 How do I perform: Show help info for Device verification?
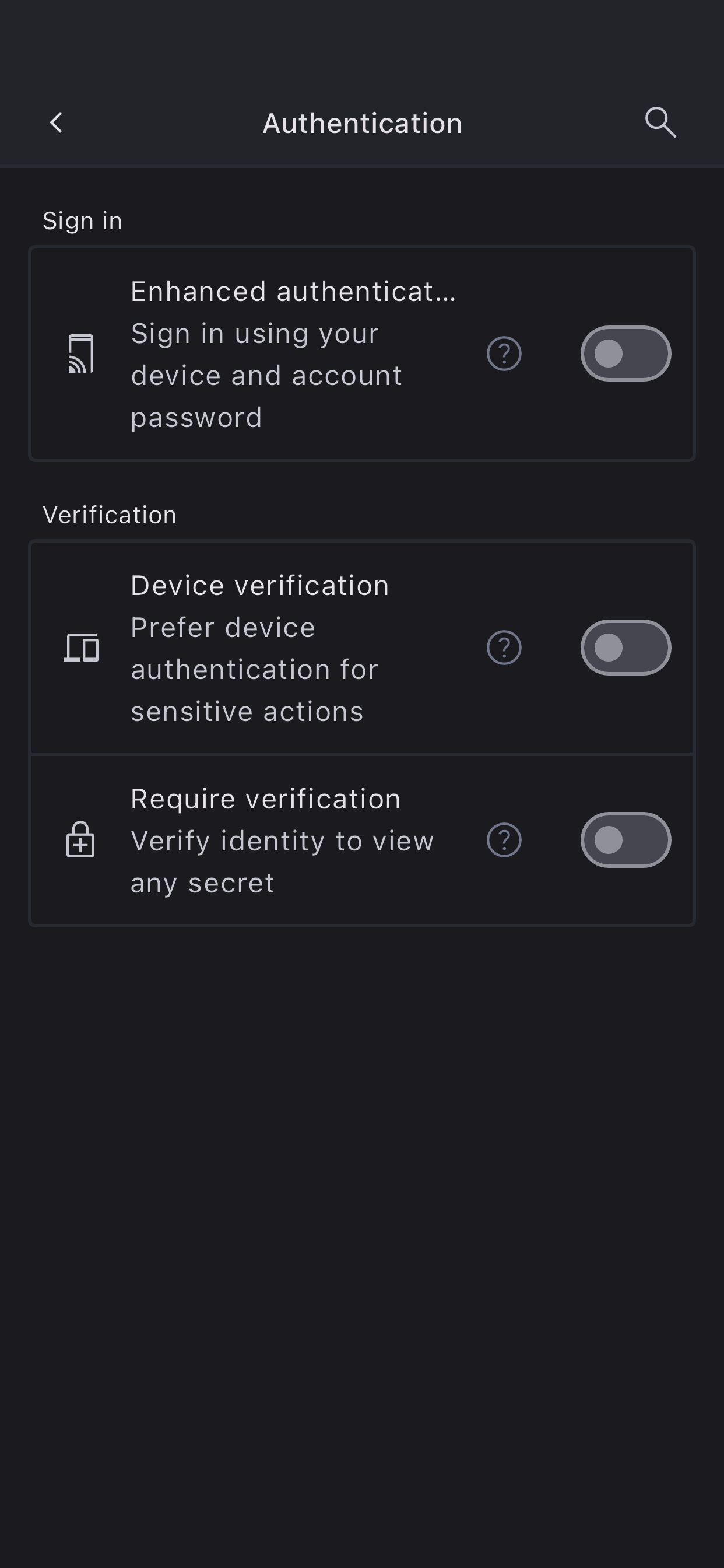504,647
